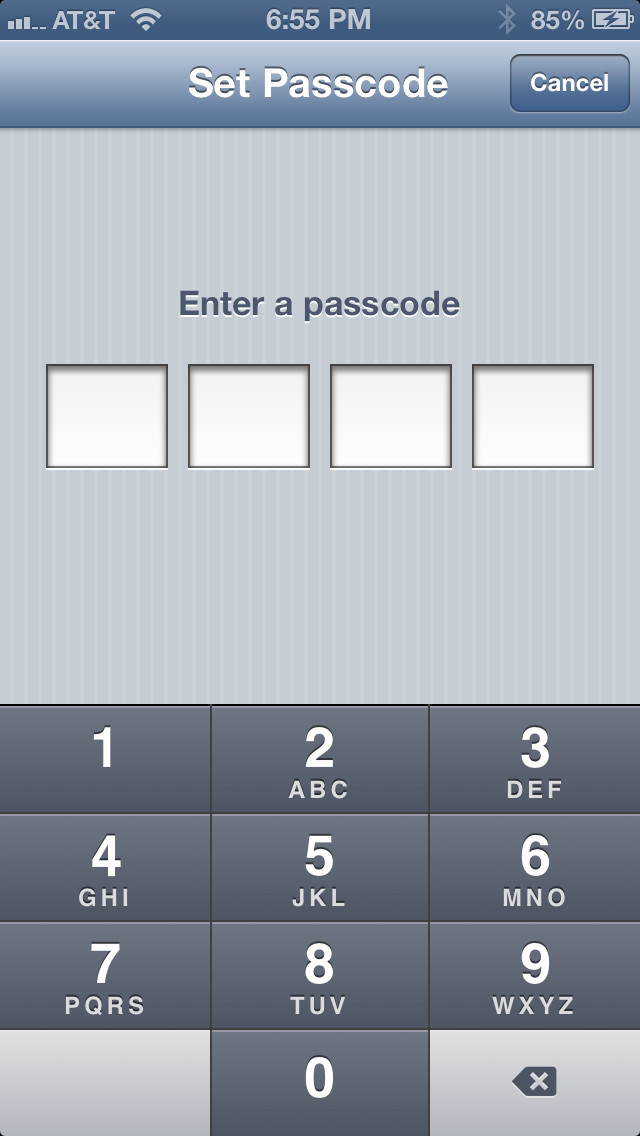The height and width of the screenshot is (1136, 640).
Task: Cancel setting the passcode
Action: coord(570,83)
